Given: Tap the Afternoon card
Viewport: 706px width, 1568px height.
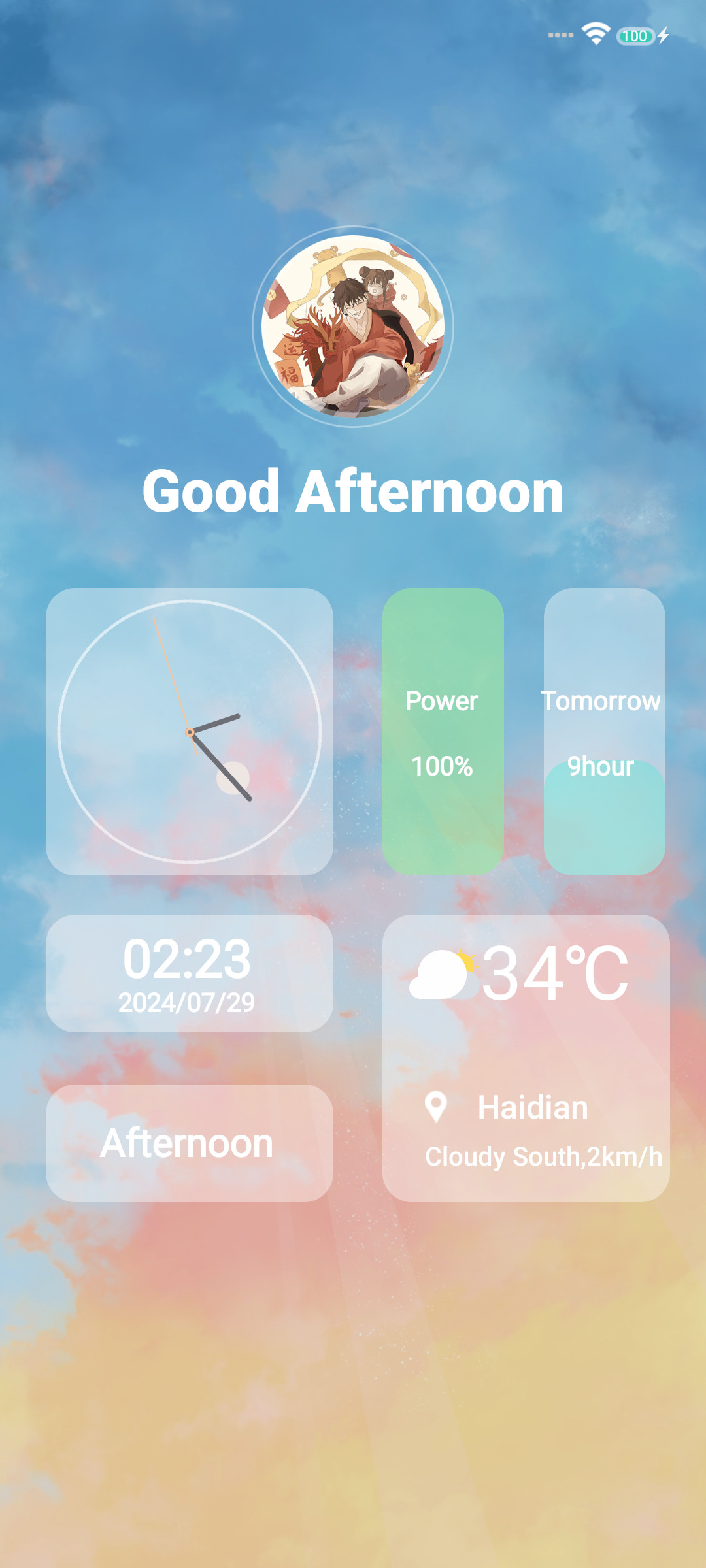Looking at the screenshot, I should (190, 1143).
